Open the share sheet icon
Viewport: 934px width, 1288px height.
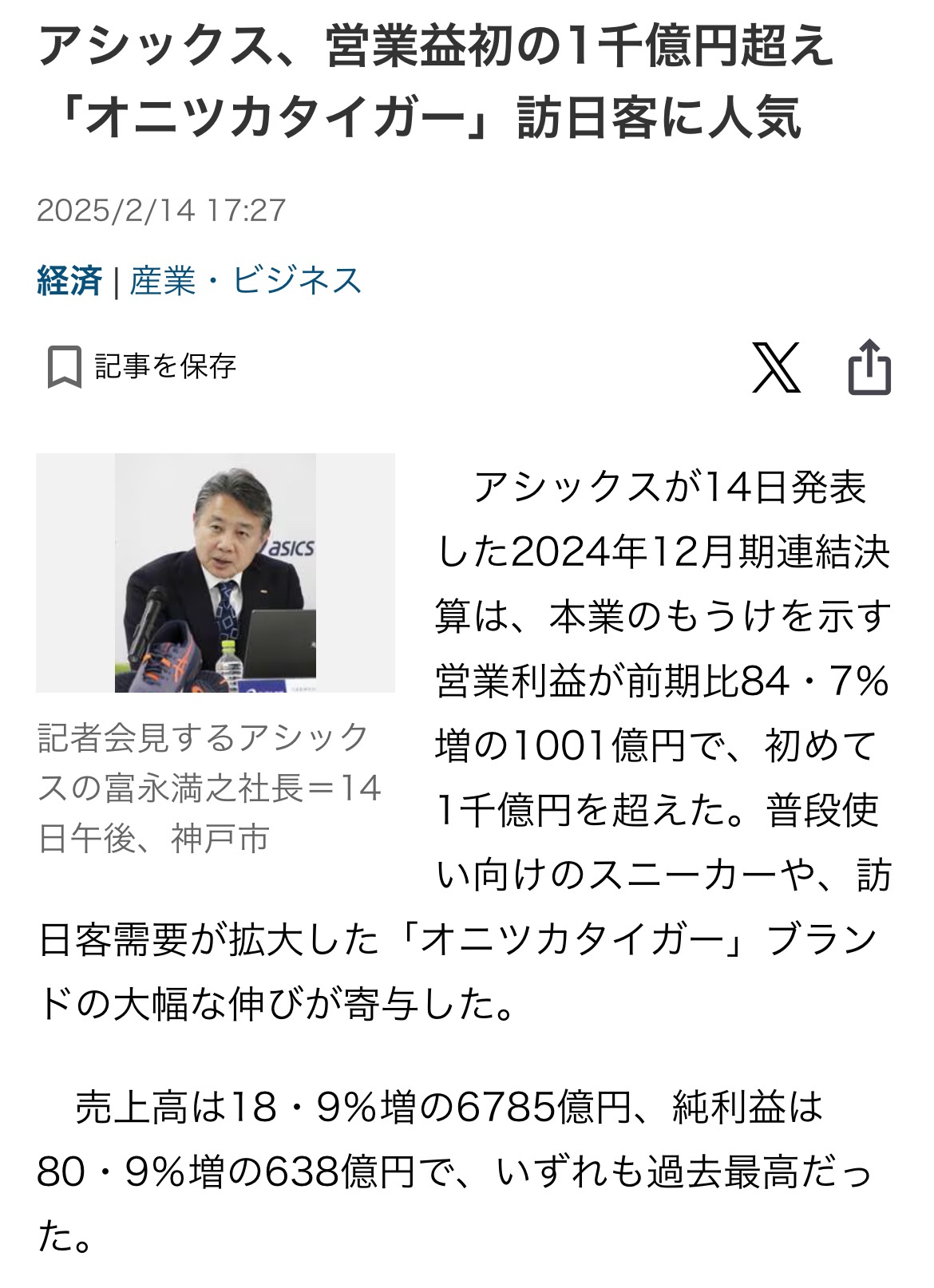pyautogui.click(x=869, y=367)
